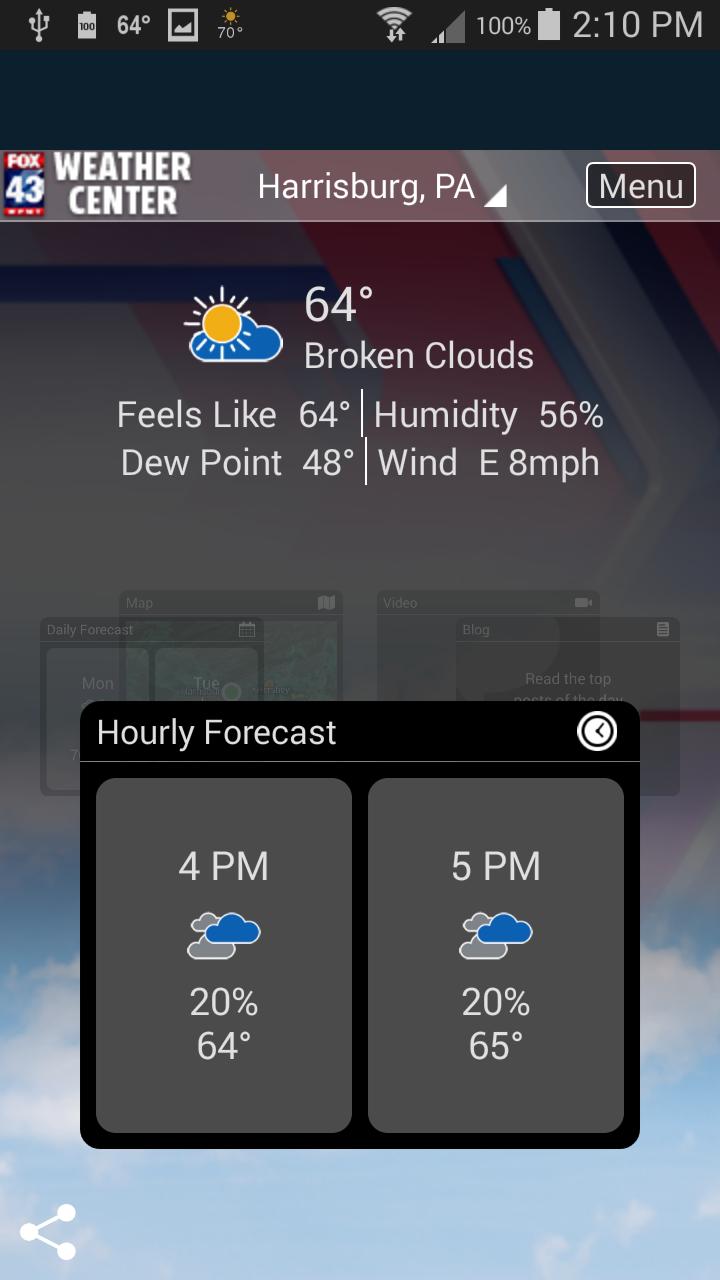Tap the share icon at bottom left
720x1280 pixels.
click(50, 1230)
